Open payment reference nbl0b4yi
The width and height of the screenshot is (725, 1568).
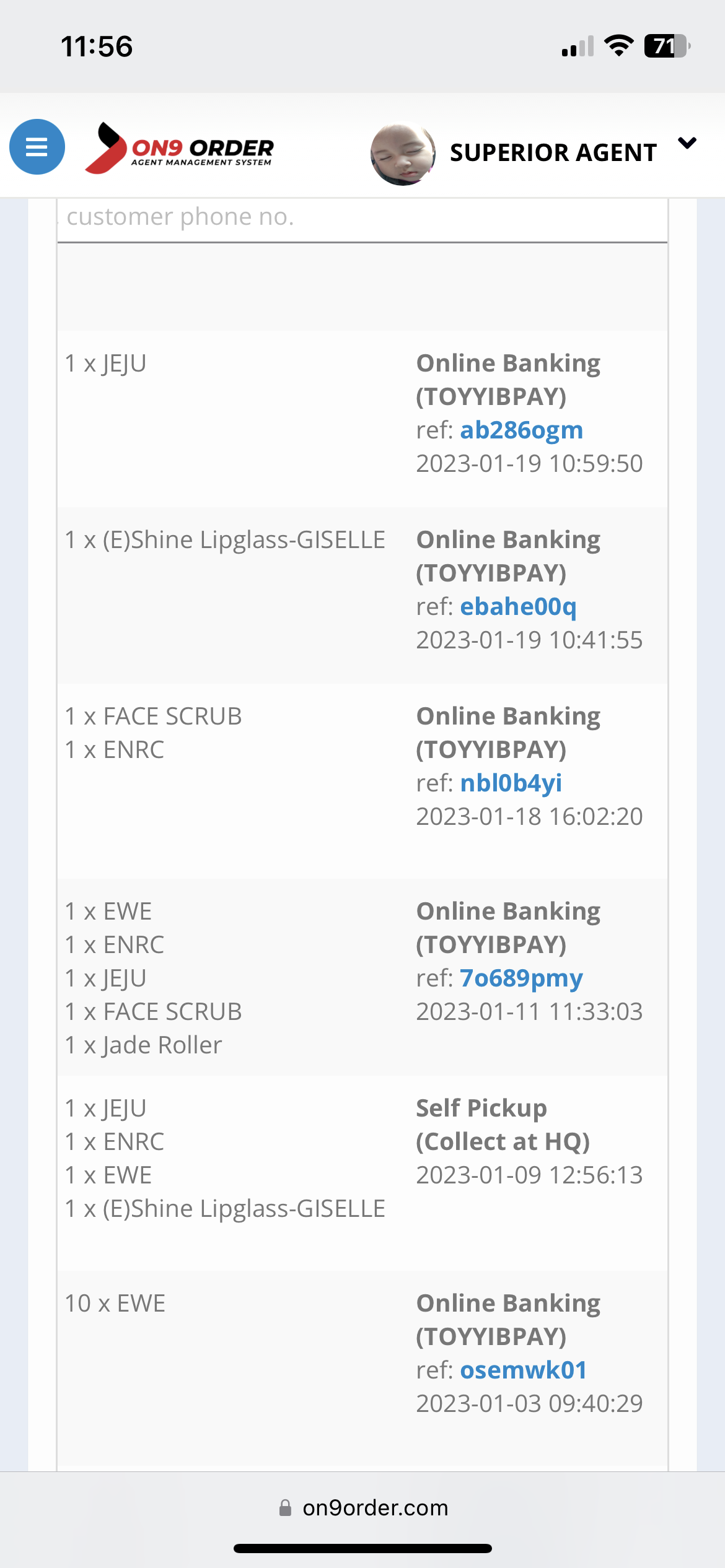[511, 783]
